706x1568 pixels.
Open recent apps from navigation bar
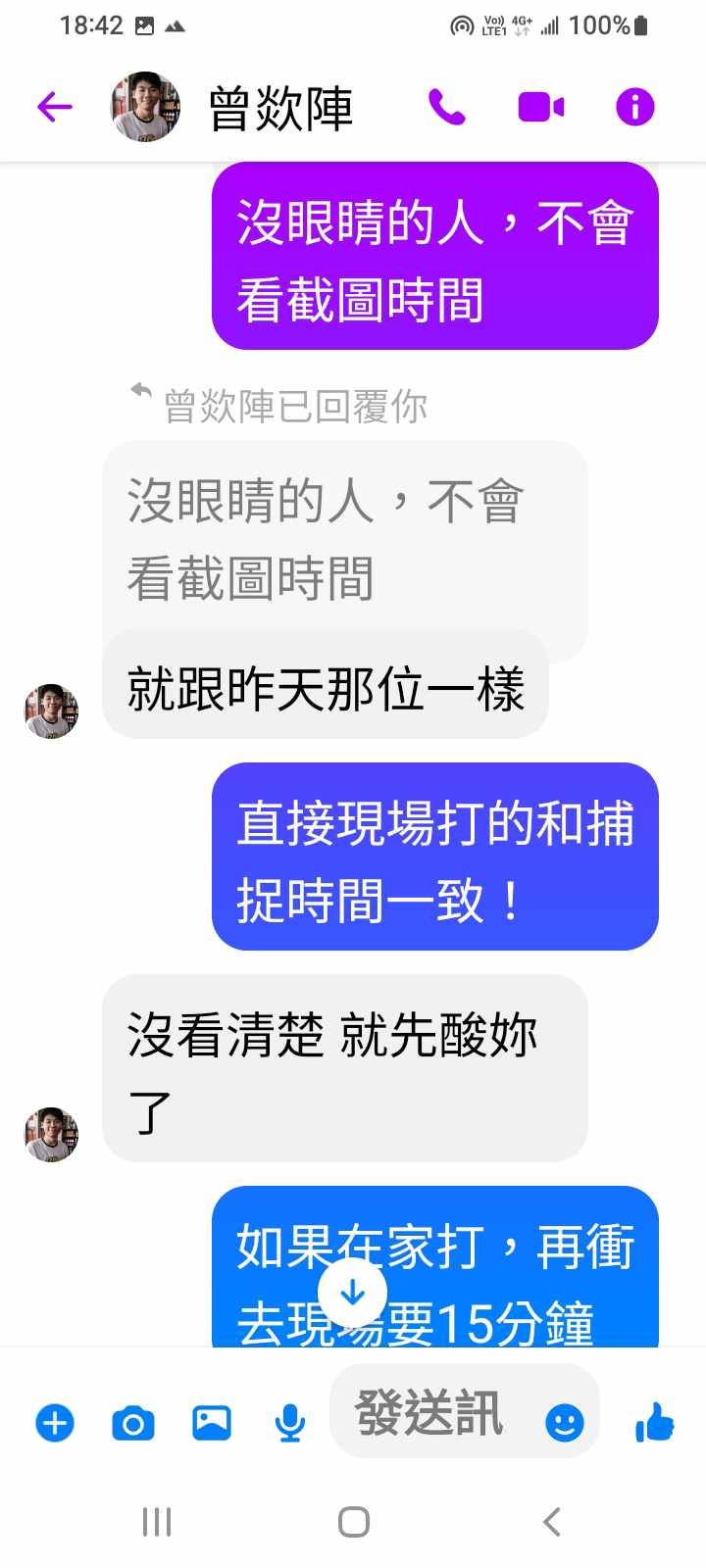click(x=157, y=1522)
